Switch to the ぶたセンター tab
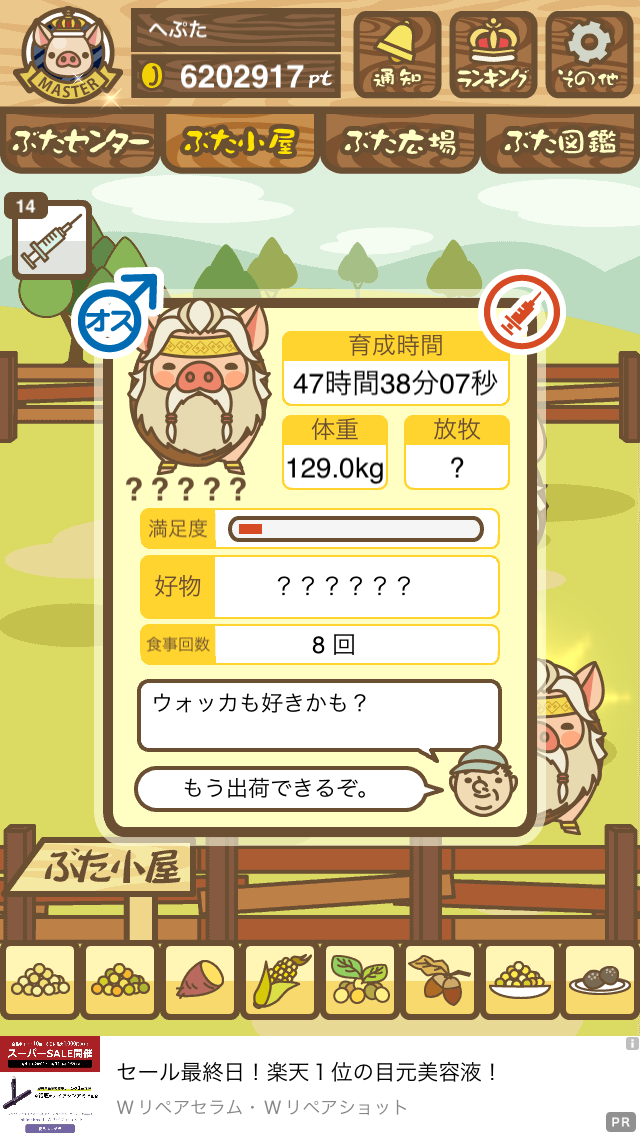 click(x=80, y=142)
